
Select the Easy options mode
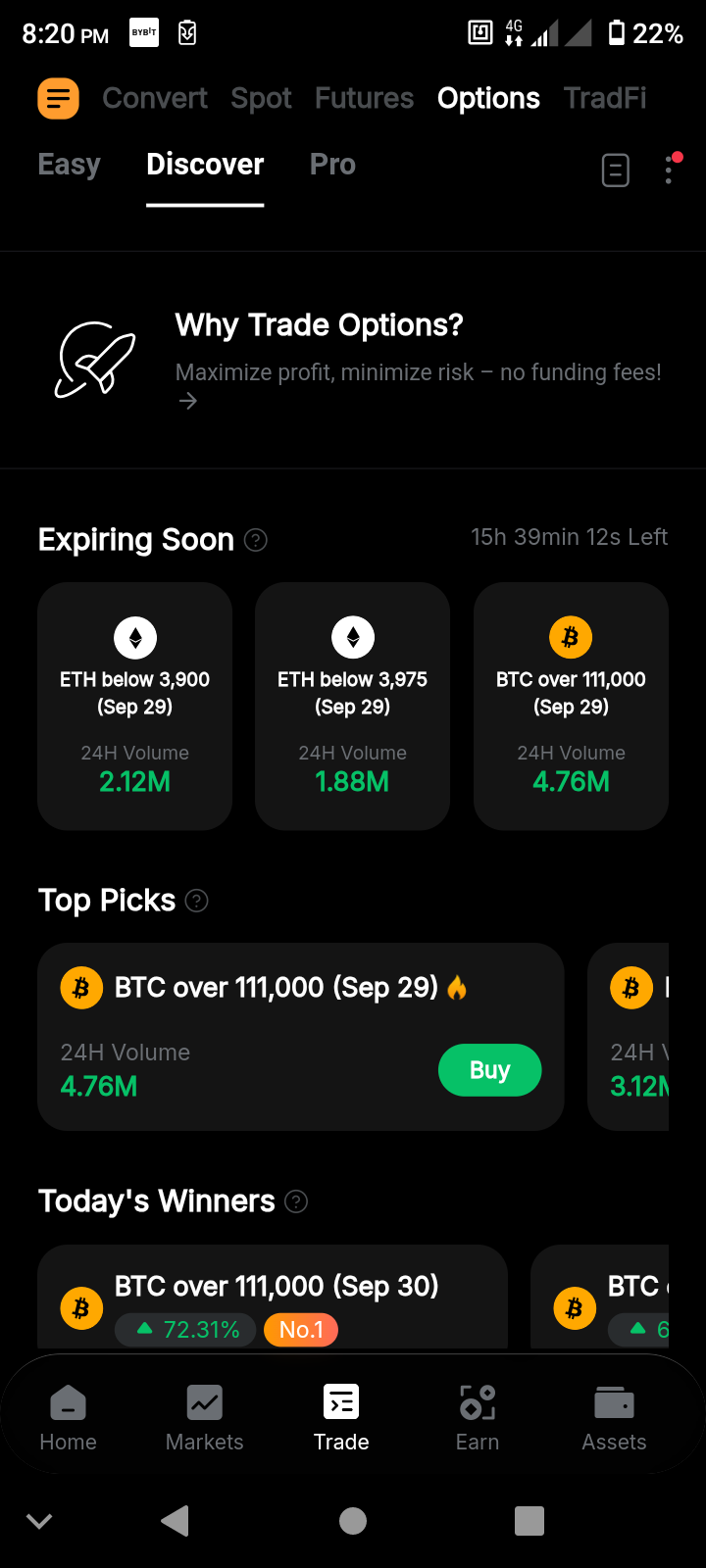coord(69,165)
